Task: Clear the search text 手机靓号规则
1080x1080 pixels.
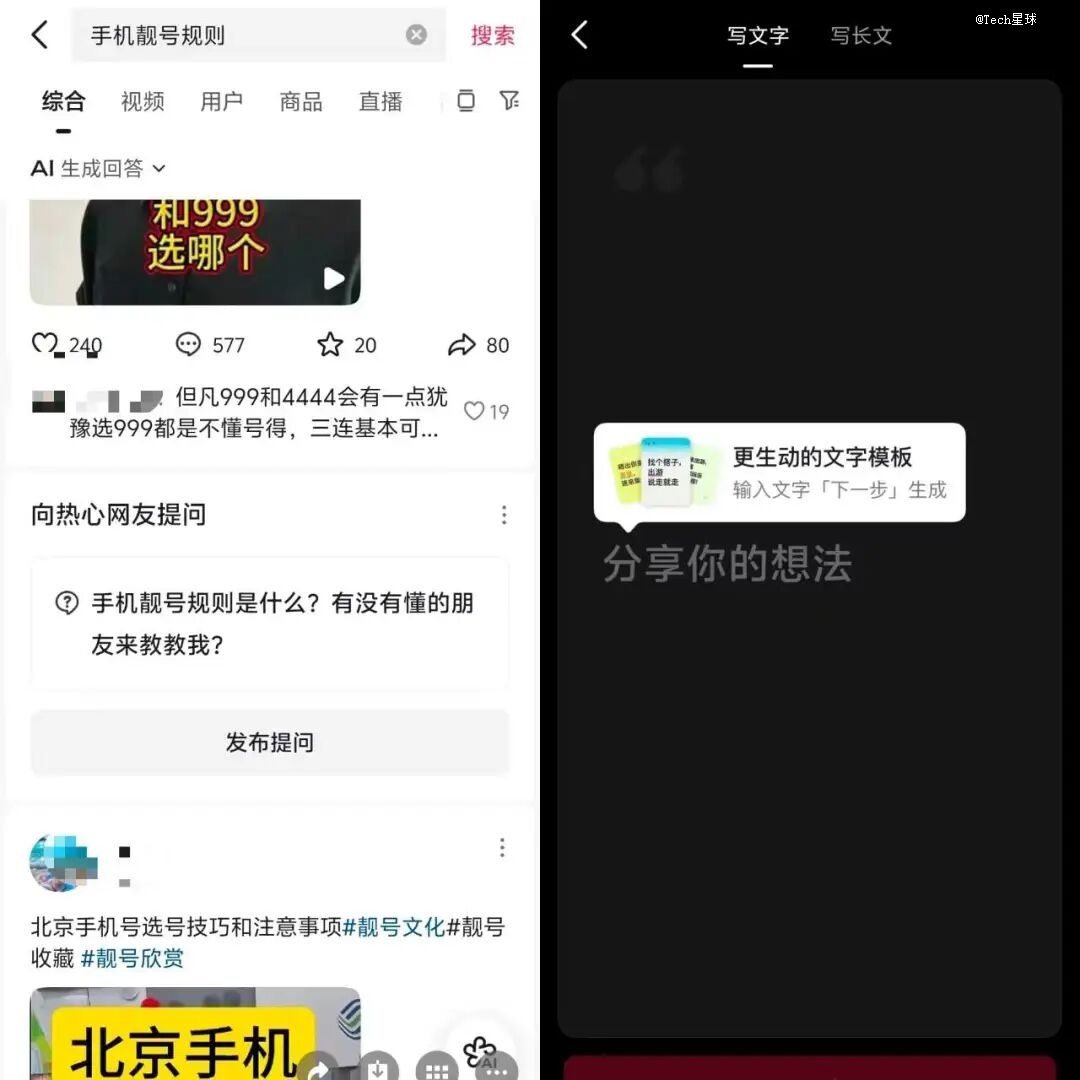Action: 416,35
